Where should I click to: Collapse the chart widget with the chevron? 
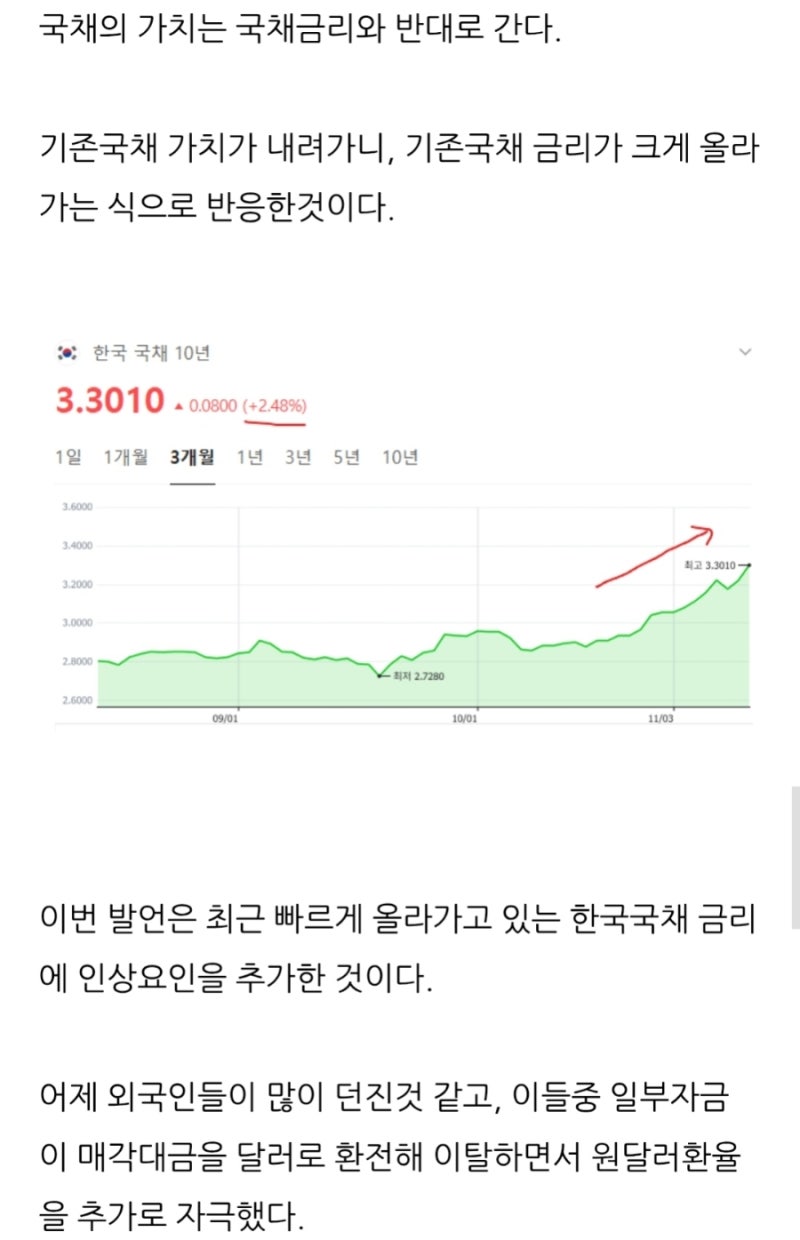pyautogui.click(x=742, y=352)
